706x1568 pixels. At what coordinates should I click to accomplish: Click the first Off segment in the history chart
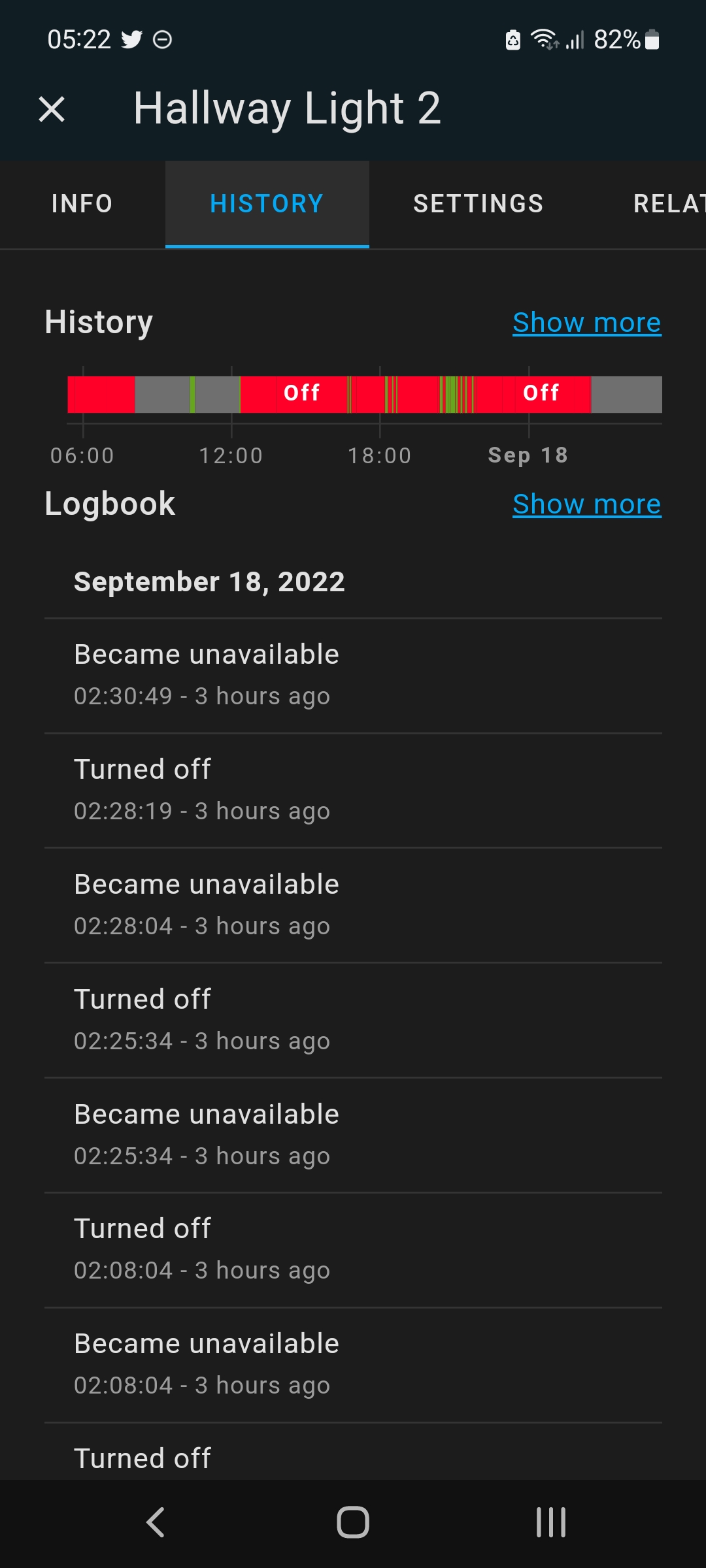click(x=301, y=393)
